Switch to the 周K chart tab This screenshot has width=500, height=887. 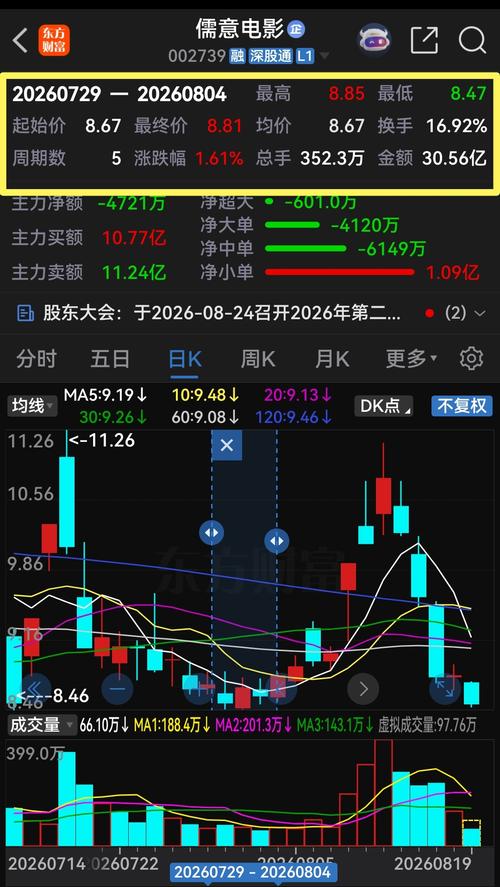(x=258, y=359)
